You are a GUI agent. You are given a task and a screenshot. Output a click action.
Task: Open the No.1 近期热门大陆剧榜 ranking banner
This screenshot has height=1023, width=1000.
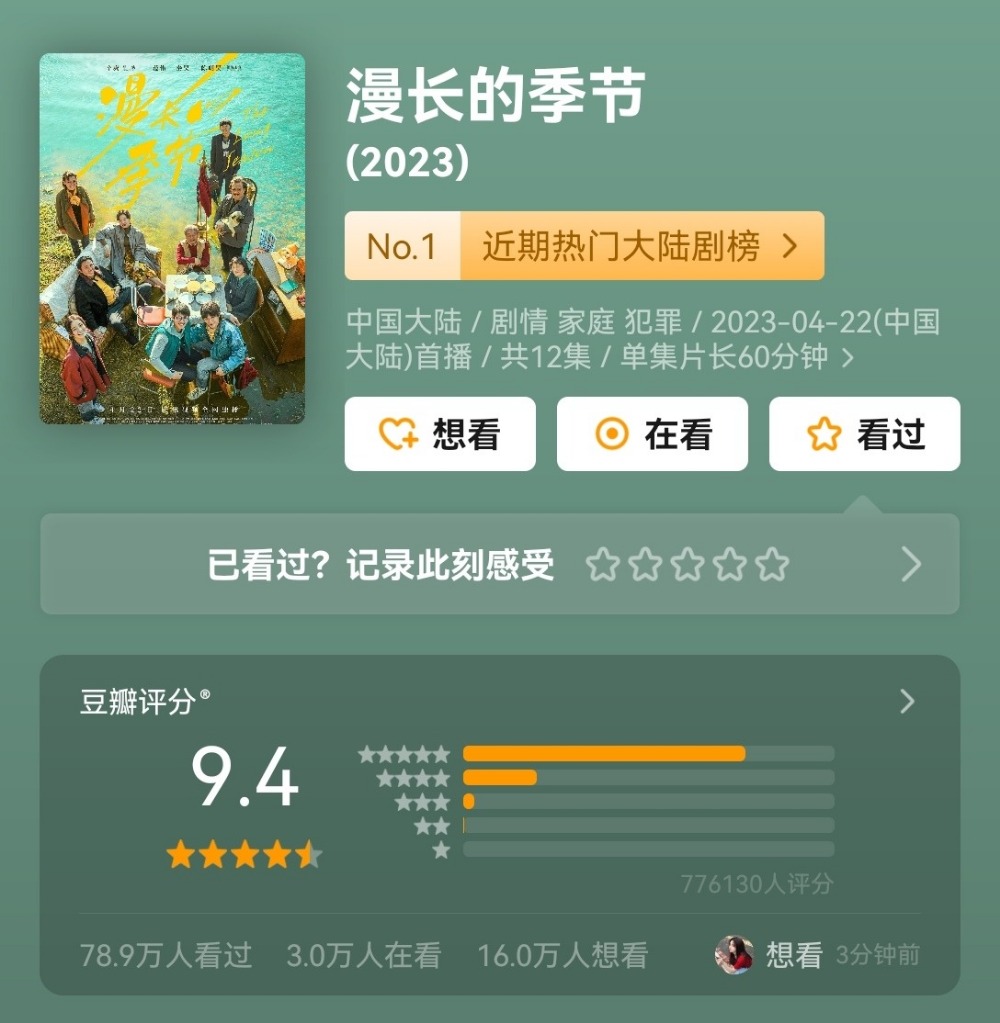pyautogui.click(x=584, y=246)
